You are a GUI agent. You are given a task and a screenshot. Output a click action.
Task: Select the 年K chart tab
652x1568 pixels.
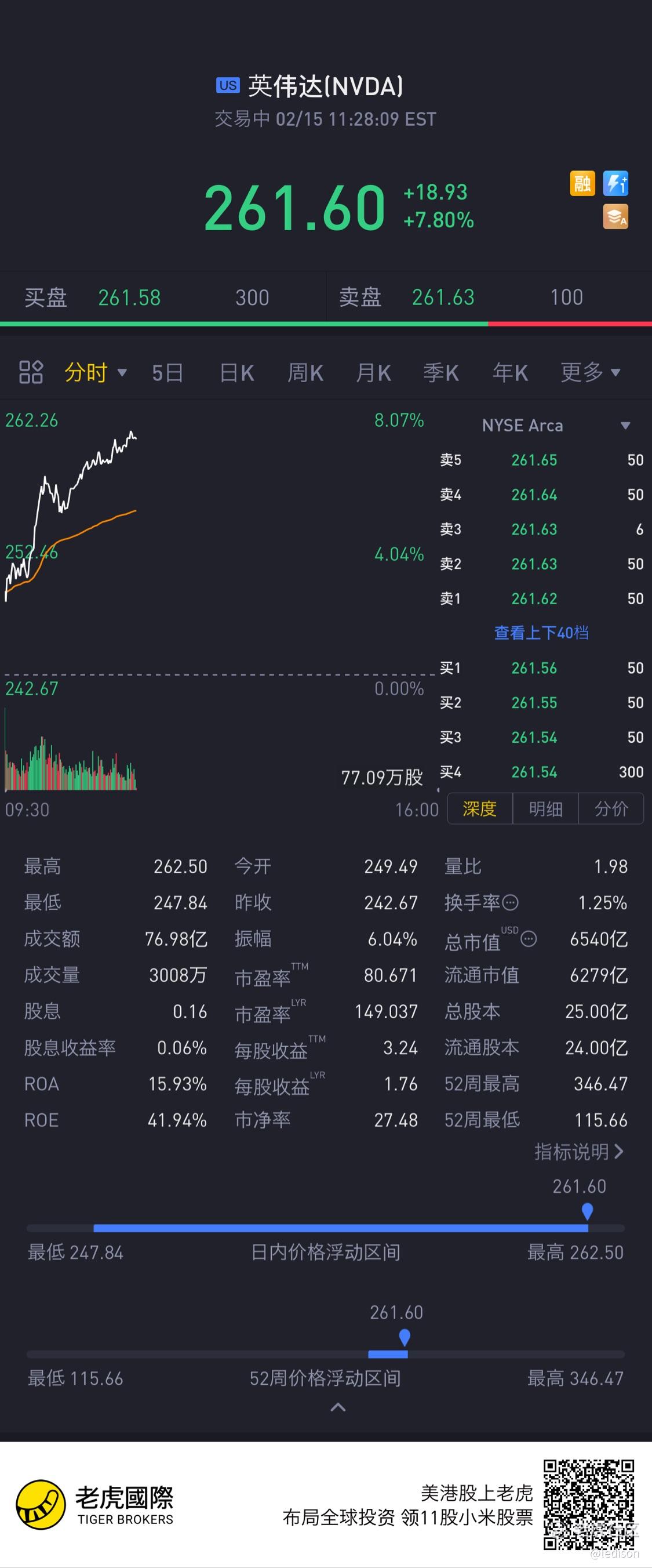tap(510, 372)
